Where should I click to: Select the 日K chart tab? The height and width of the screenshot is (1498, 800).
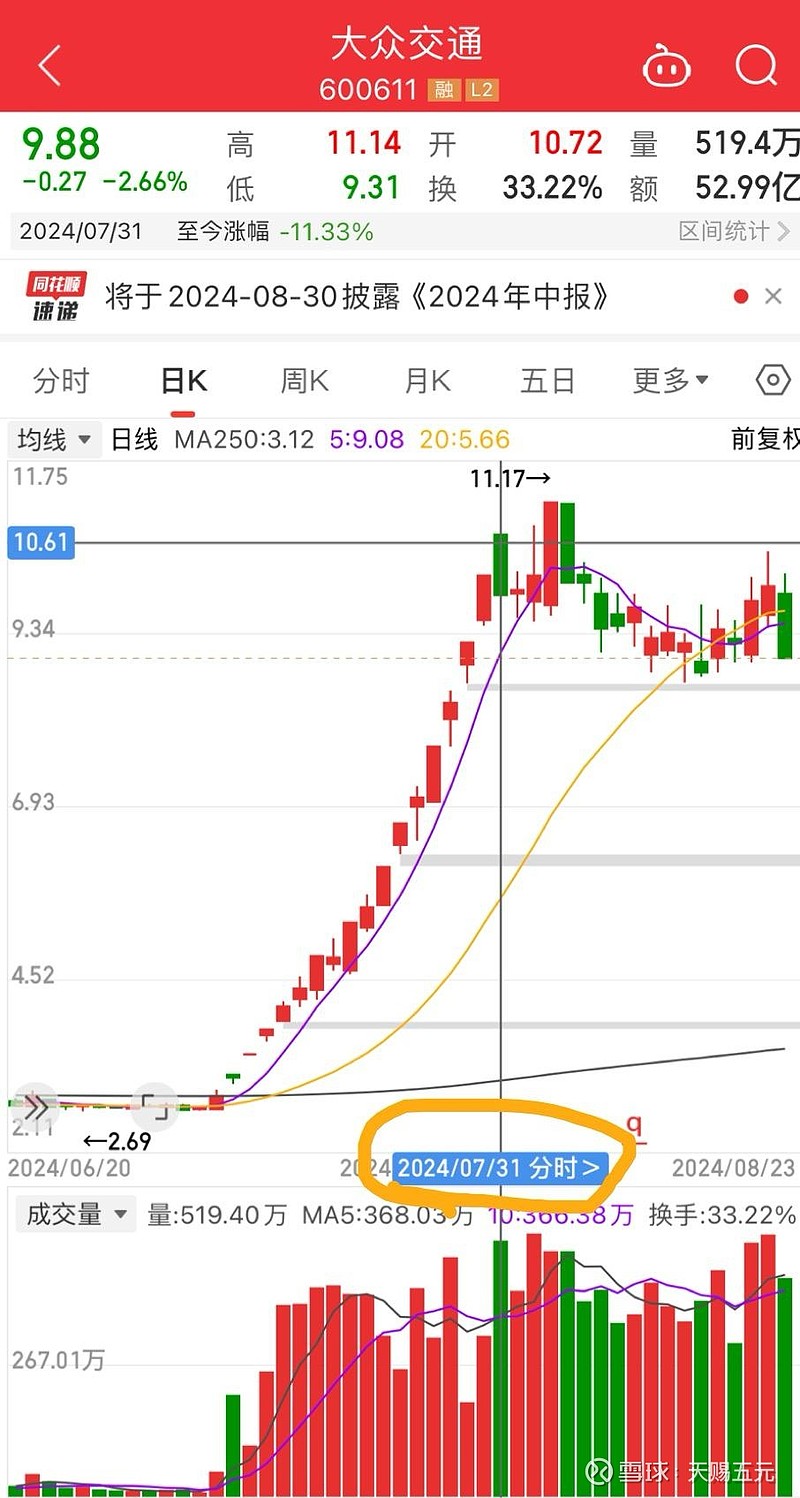pyautogui.click(x=183, y=381)
